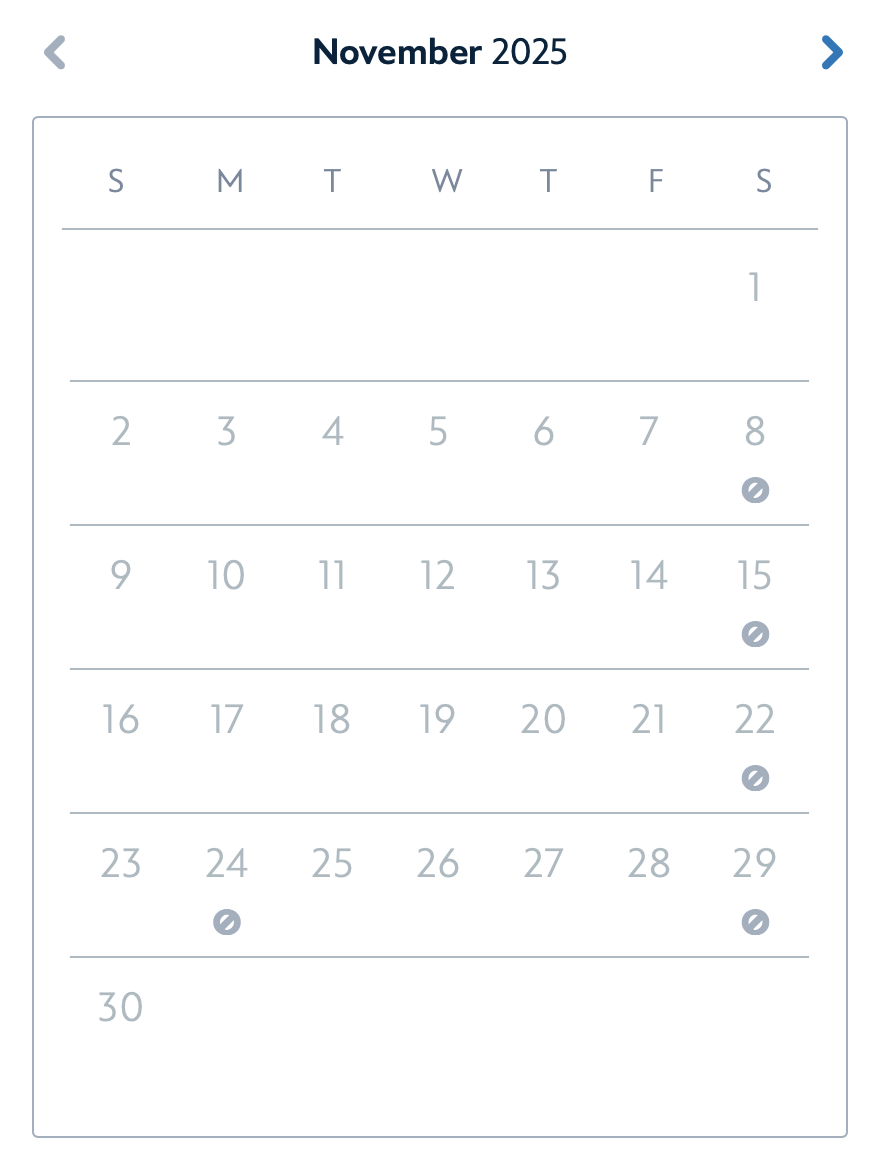The height and width of the screenshot is (1164, 874).
Task: Tap November 30 on the calendar
Action: tap(121, 1008)
